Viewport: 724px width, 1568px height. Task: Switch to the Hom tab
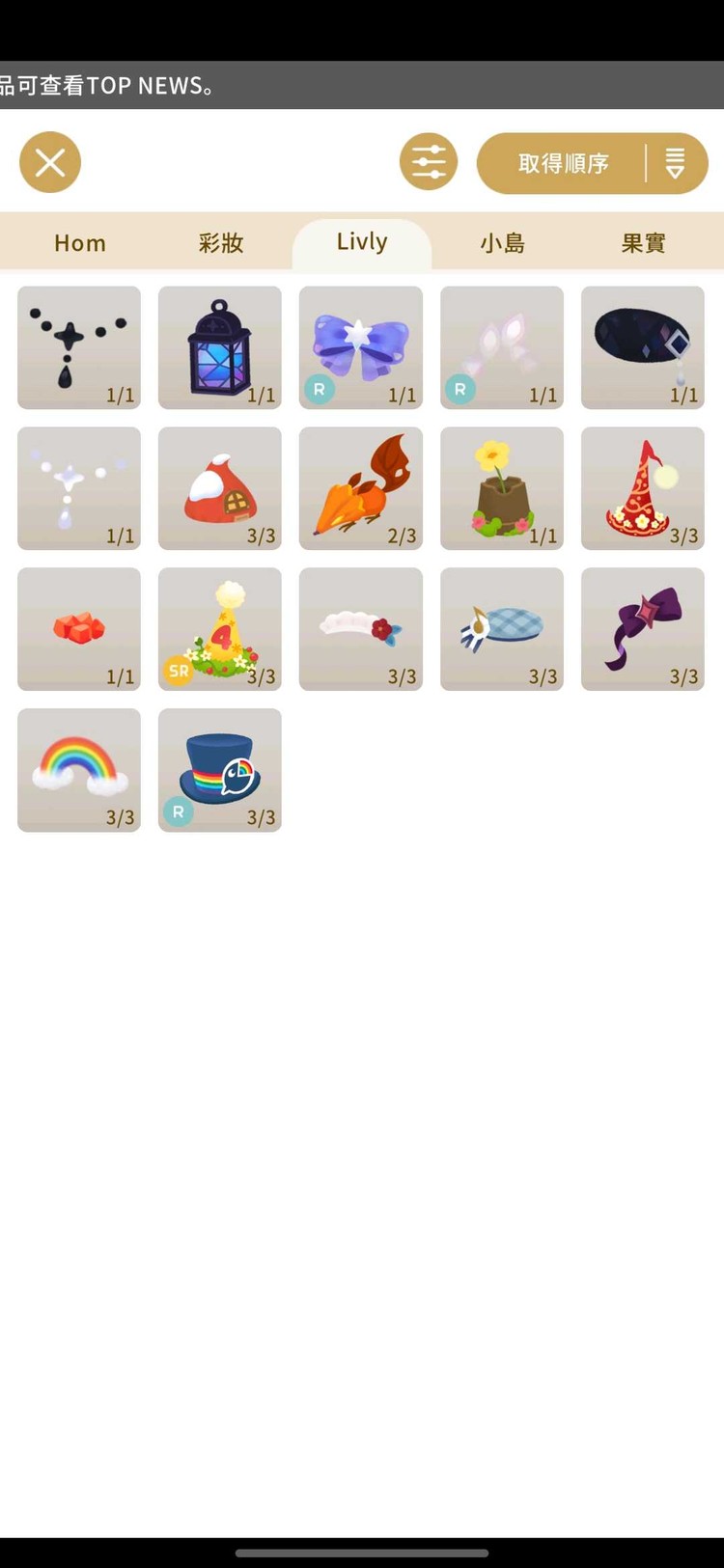point(80,243)
